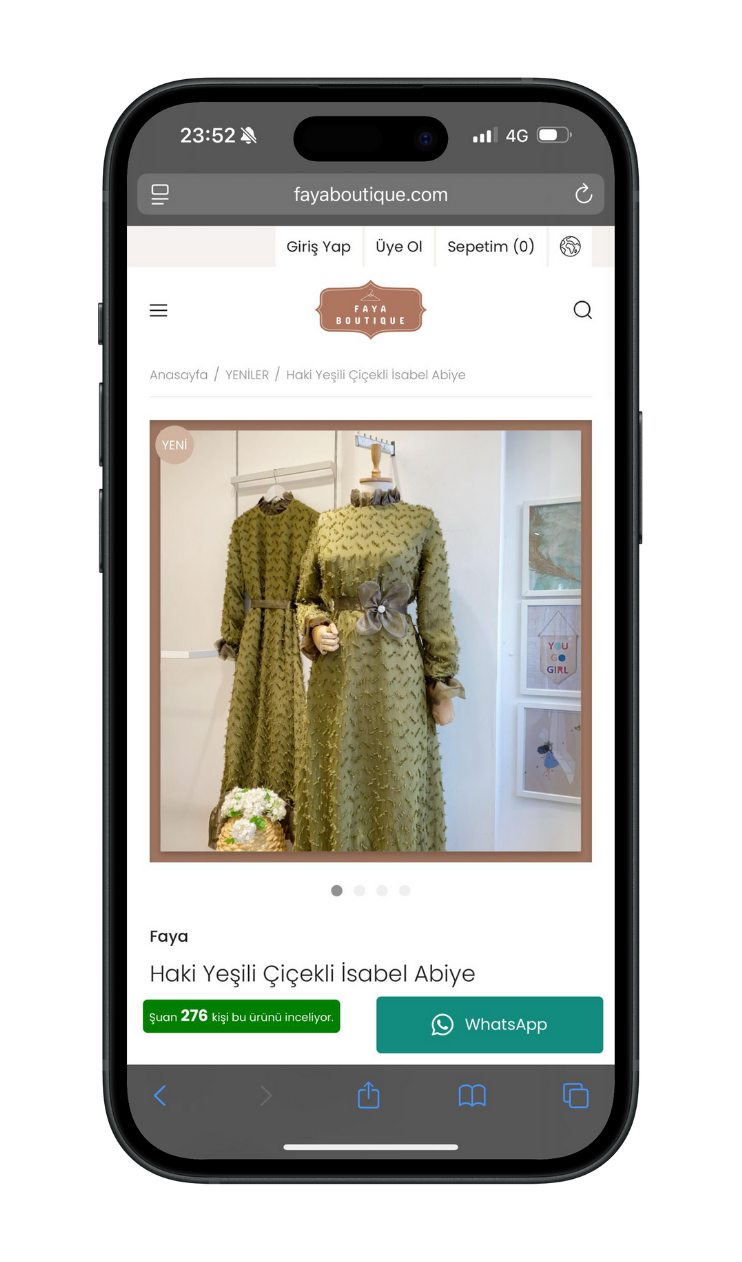Viewport: 742px width, 1262px height.
Task: Open Sepetim shopping cart
Action: [x=490, y=247]
